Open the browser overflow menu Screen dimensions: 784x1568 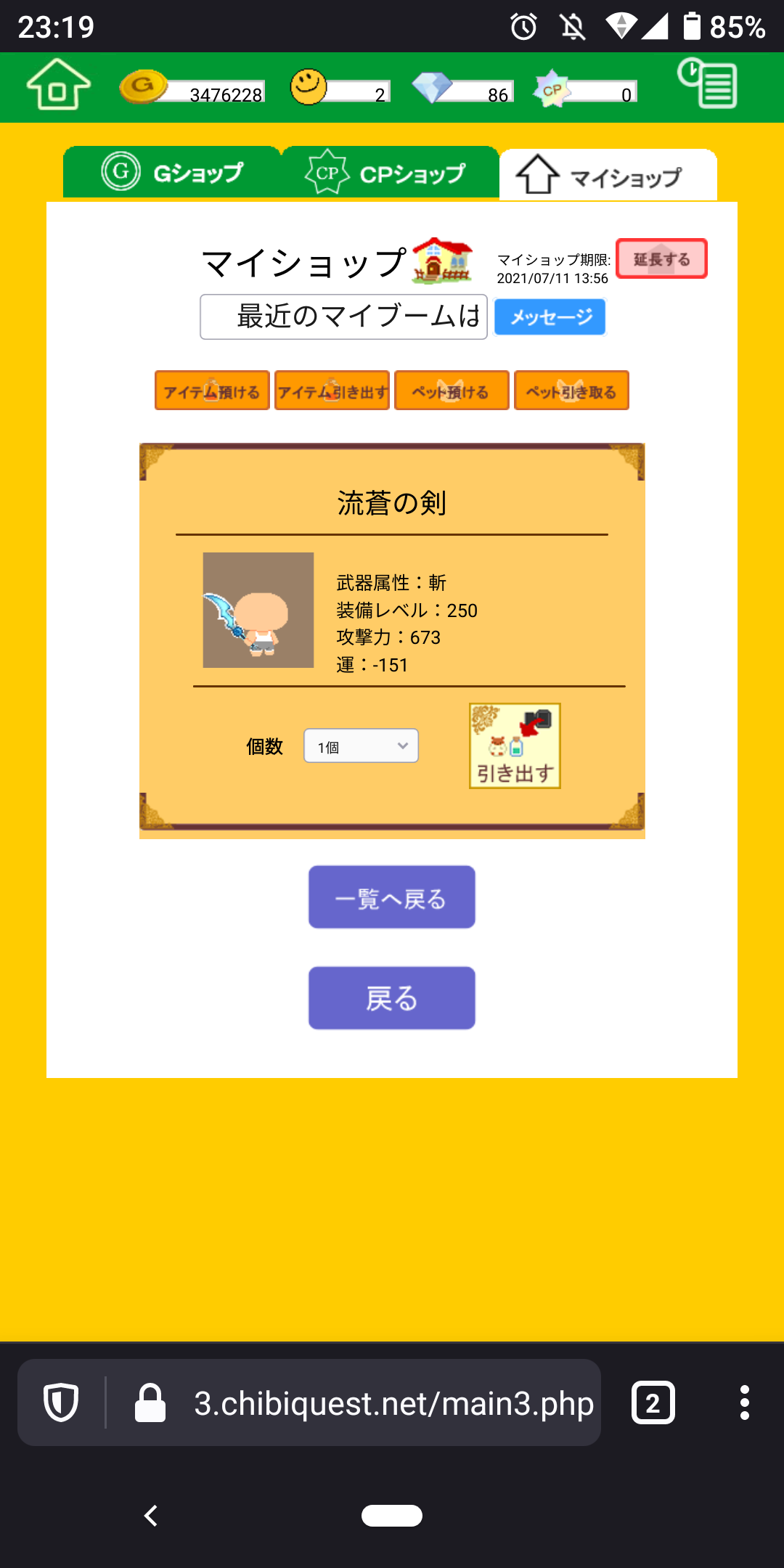coord(744,1402)
